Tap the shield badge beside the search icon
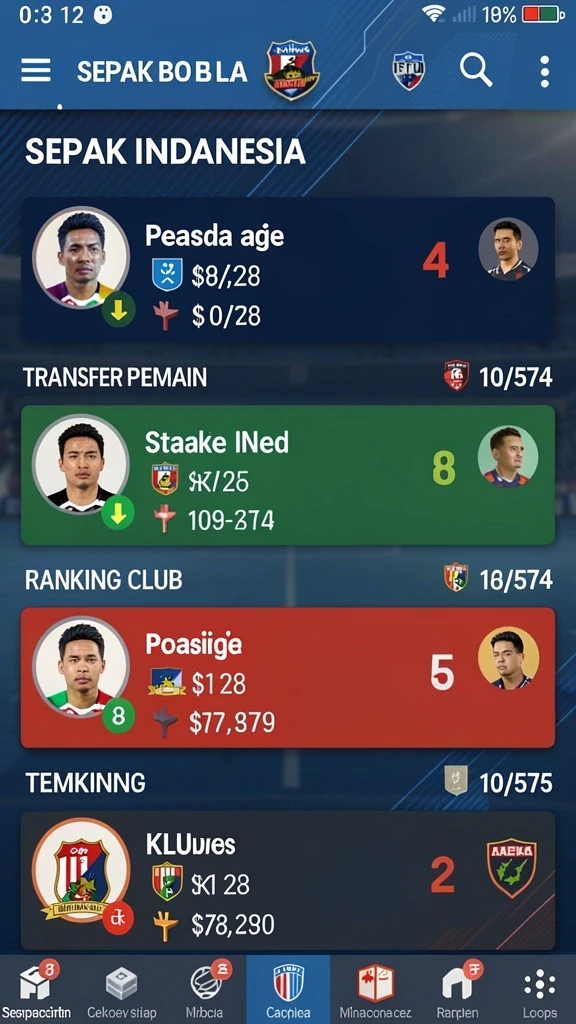This screenshot has width=576, height=1024. pos(409,71)
